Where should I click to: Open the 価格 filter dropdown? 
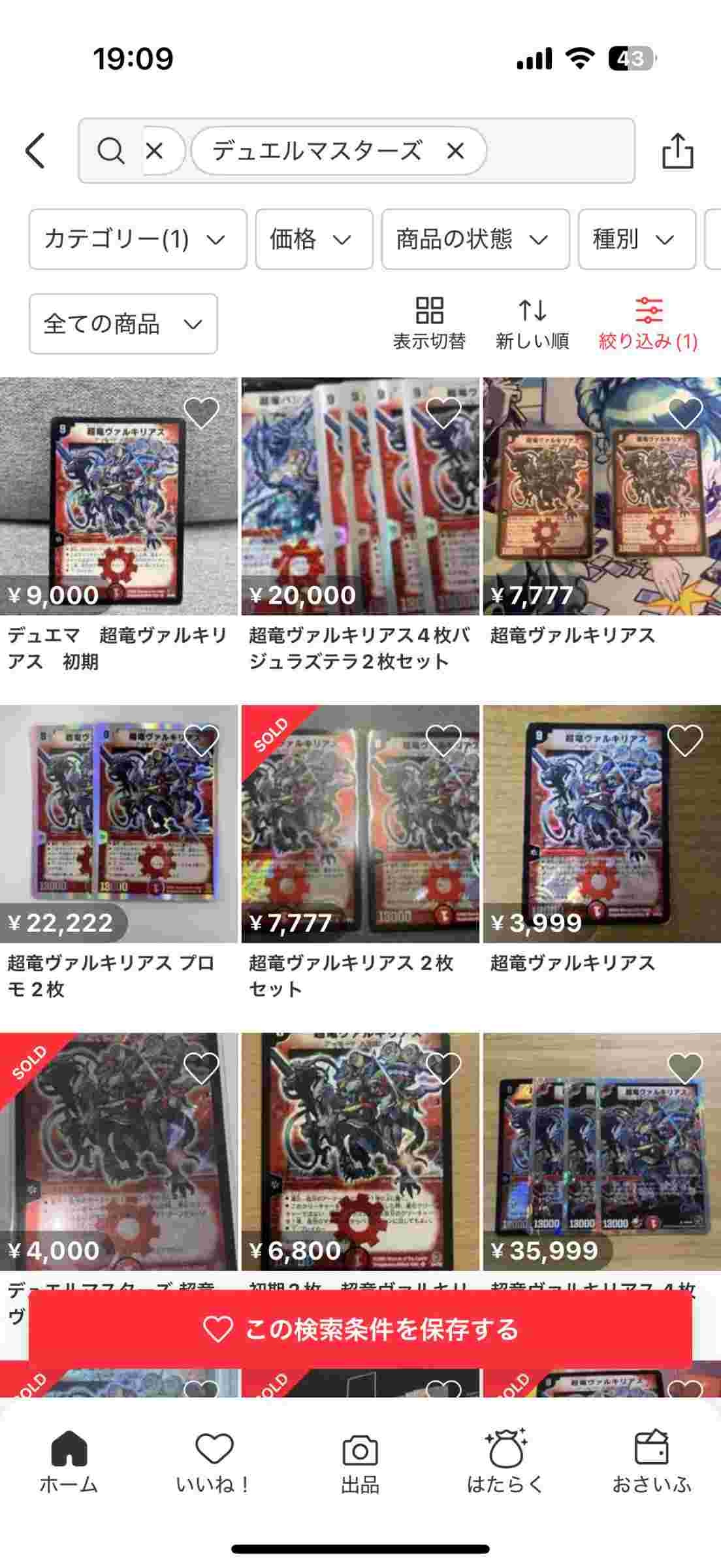pos(313,239)
